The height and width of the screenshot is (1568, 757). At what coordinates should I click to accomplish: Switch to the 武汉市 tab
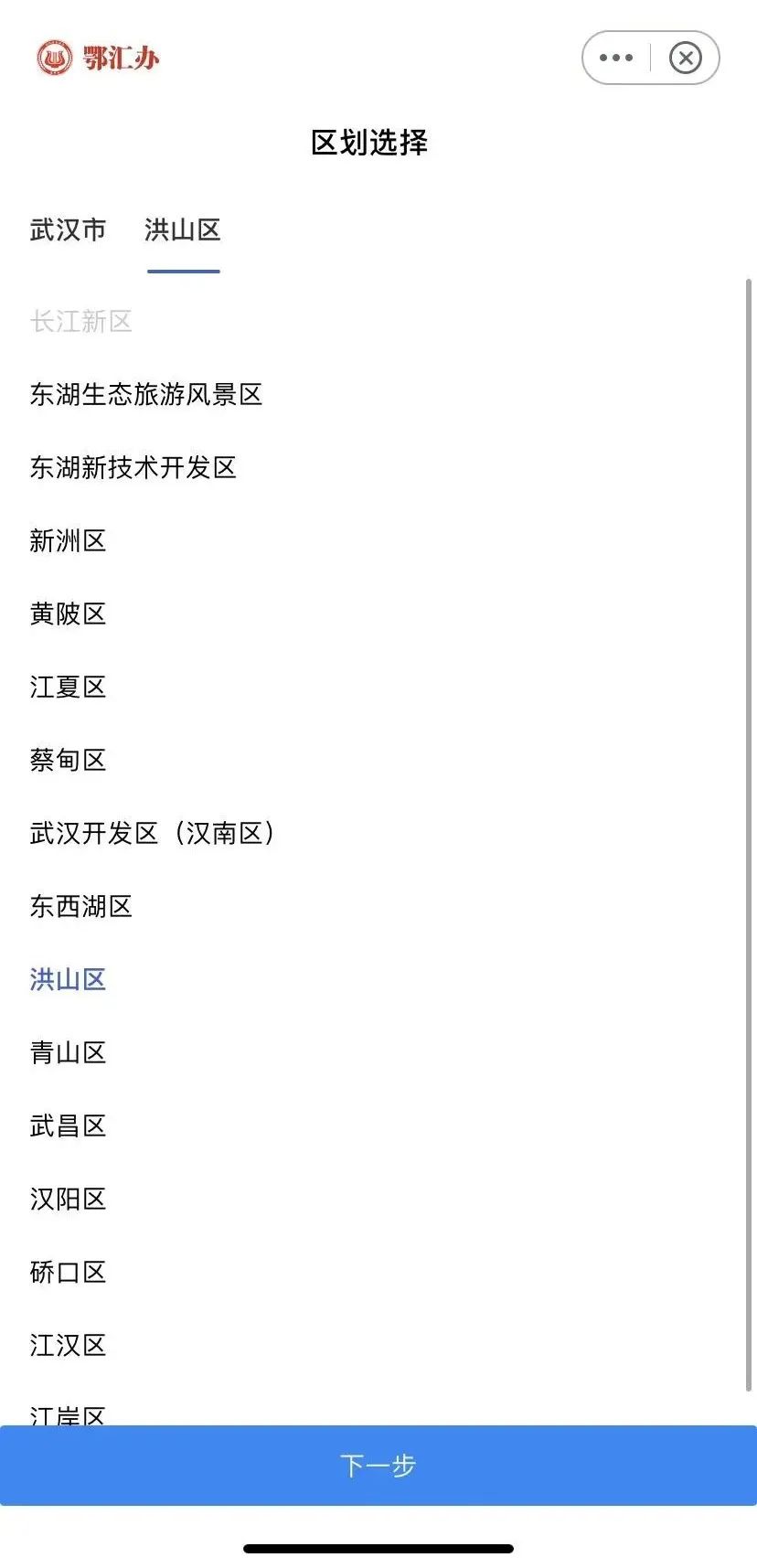tap(68, 229)
